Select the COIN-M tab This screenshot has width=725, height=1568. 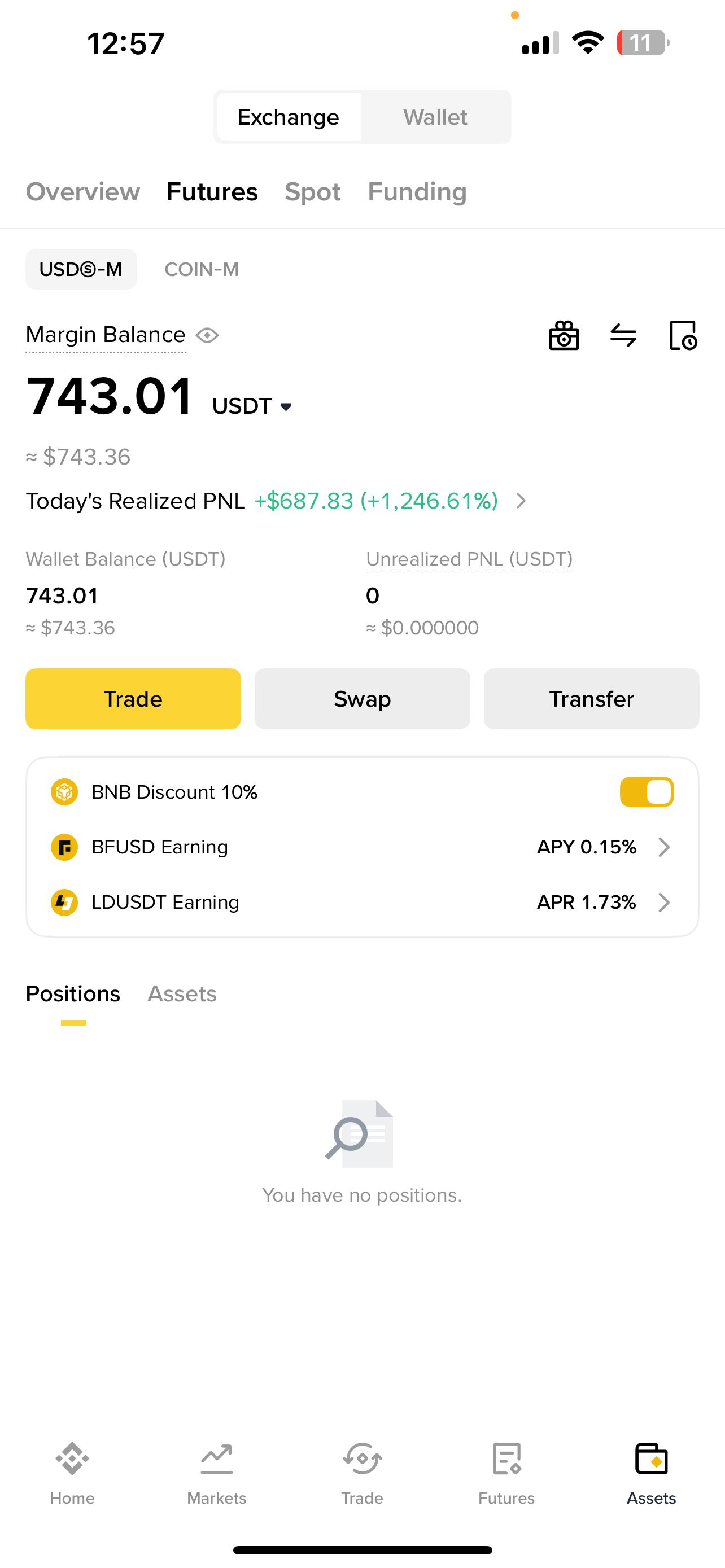(x=202, y=269)
